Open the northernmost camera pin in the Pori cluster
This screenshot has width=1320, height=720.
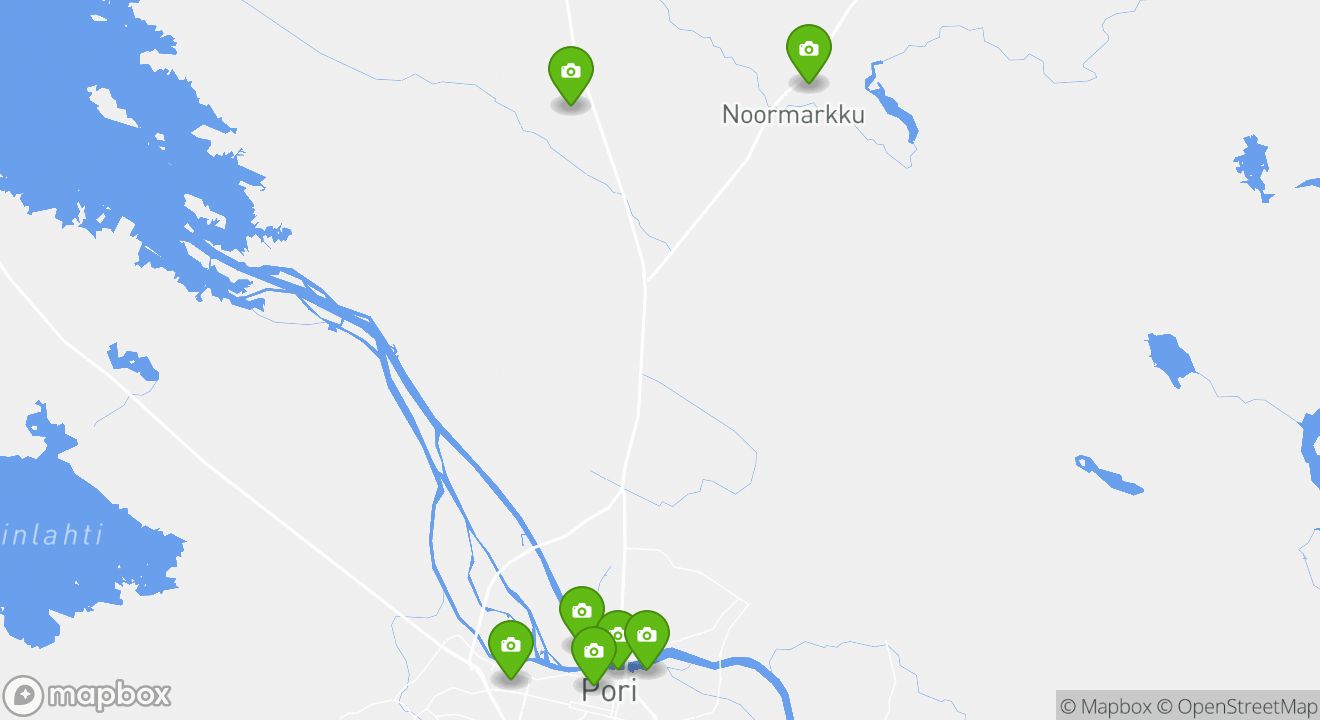[581, 611]
